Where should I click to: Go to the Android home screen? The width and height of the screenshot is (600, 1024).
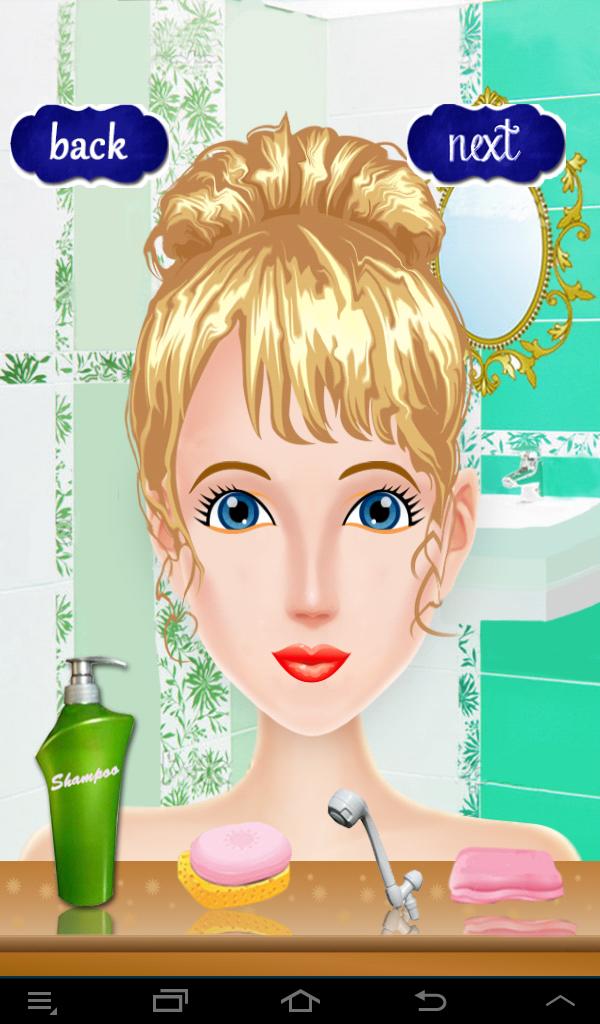300,1000
